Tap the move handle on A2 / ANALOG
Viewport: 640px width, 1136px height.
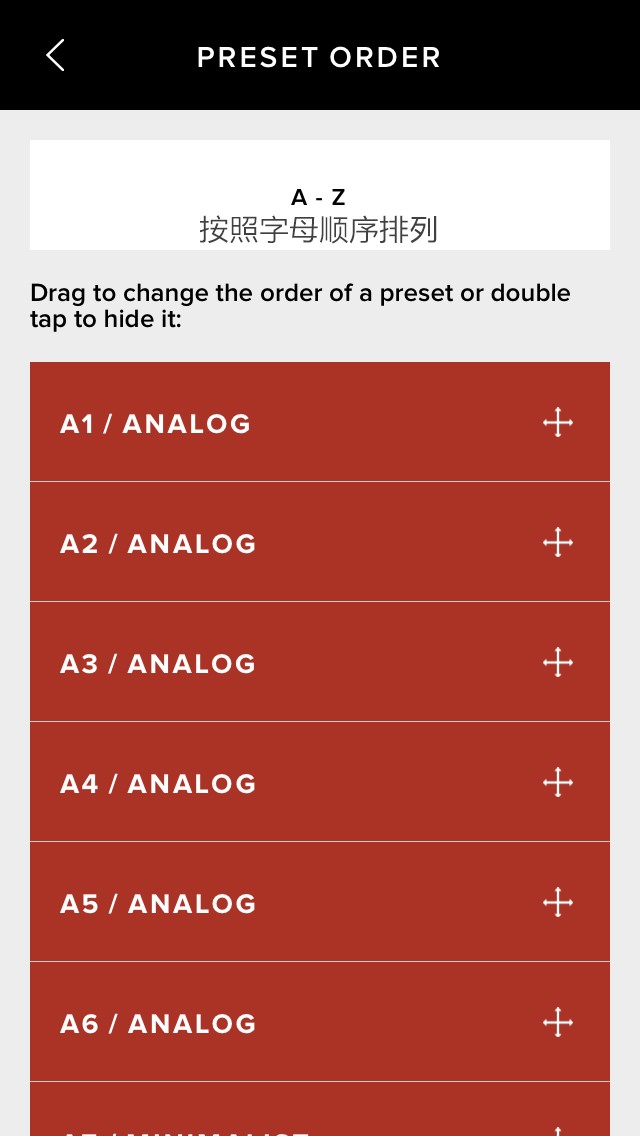point(557,543)
